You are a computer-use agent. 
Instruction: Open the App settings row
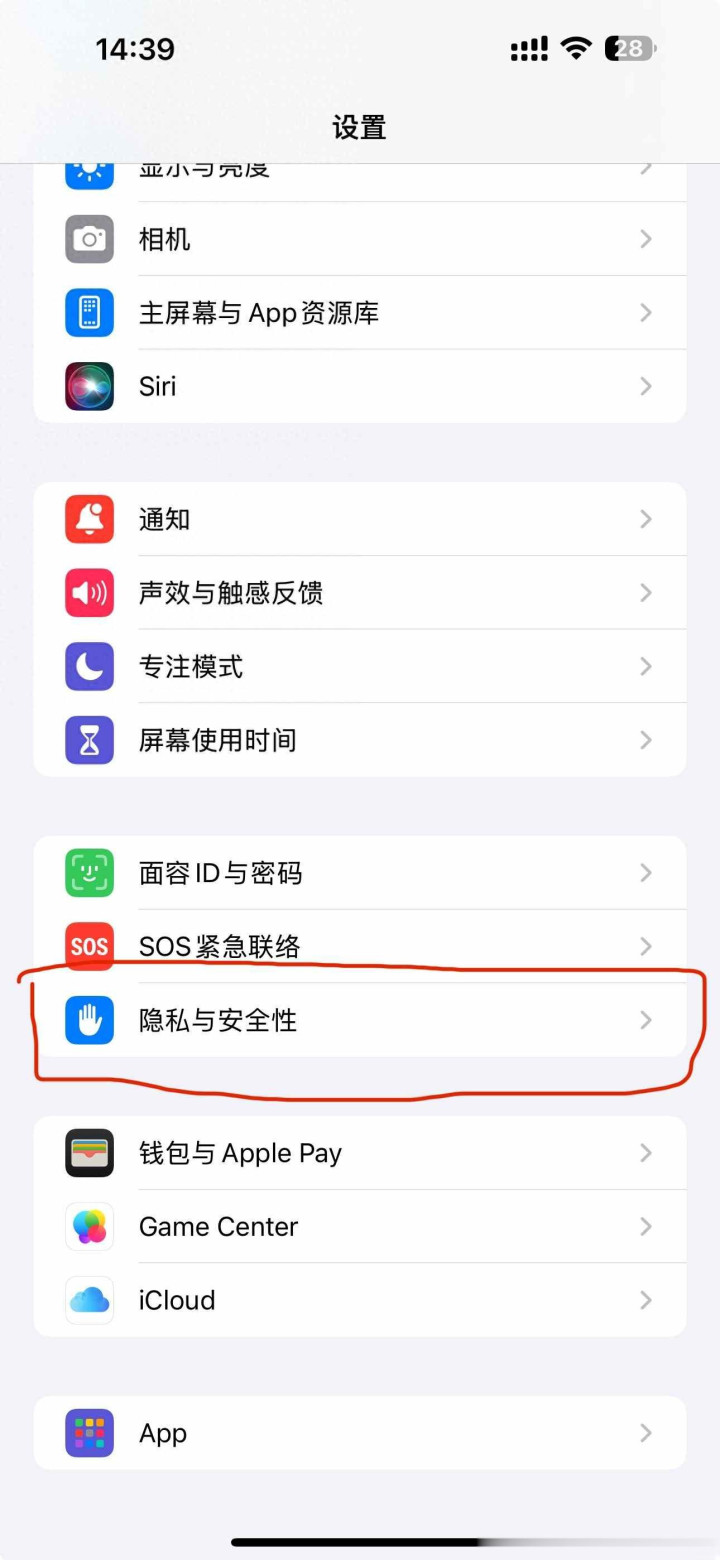coord(360,1433)
